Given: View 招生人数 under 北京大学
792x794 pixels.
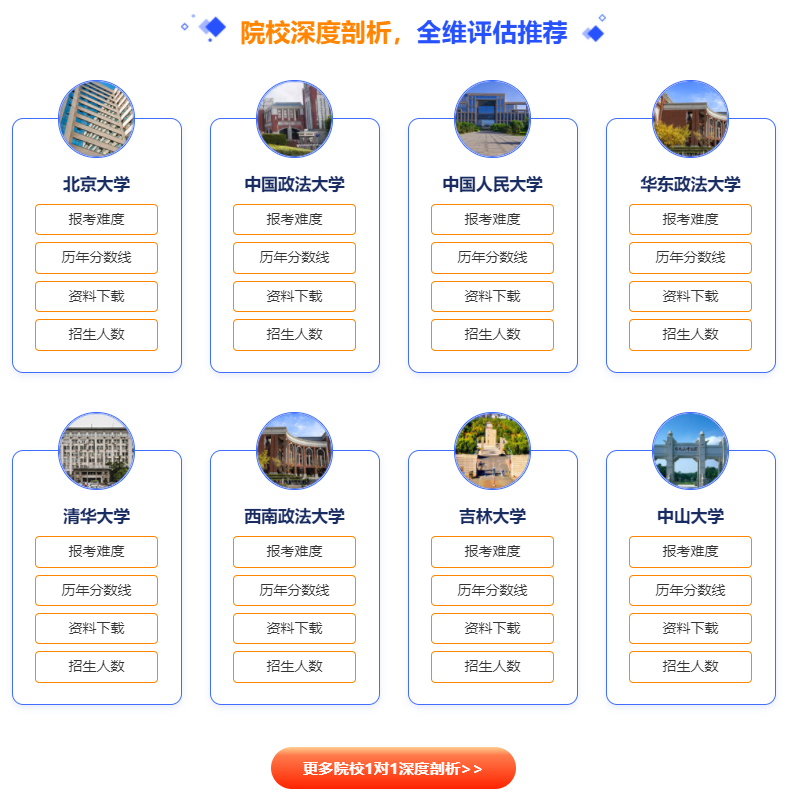Looking at the screenshot, I should (96, 334).
